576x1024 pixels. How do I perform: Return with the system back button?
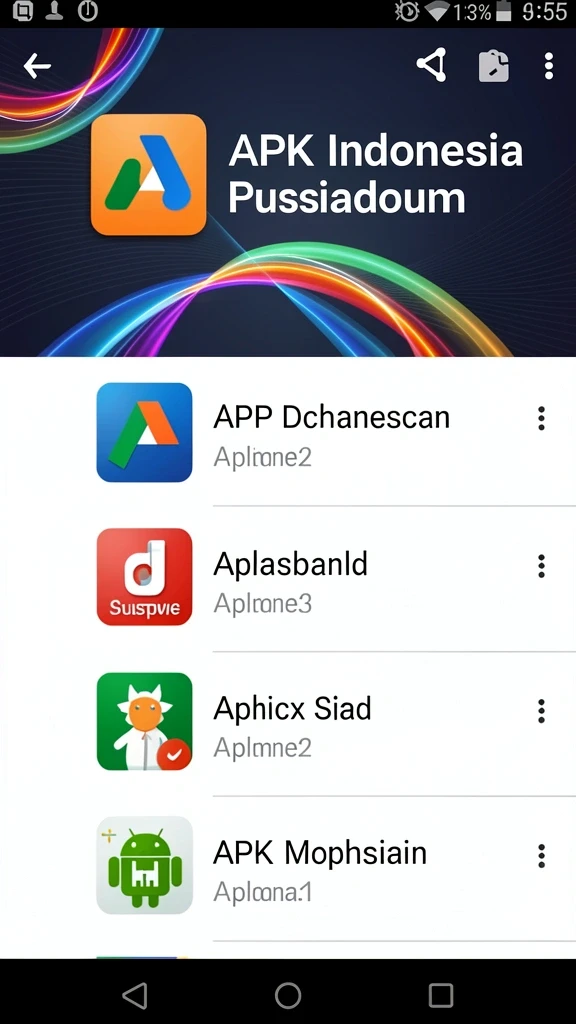135,996
